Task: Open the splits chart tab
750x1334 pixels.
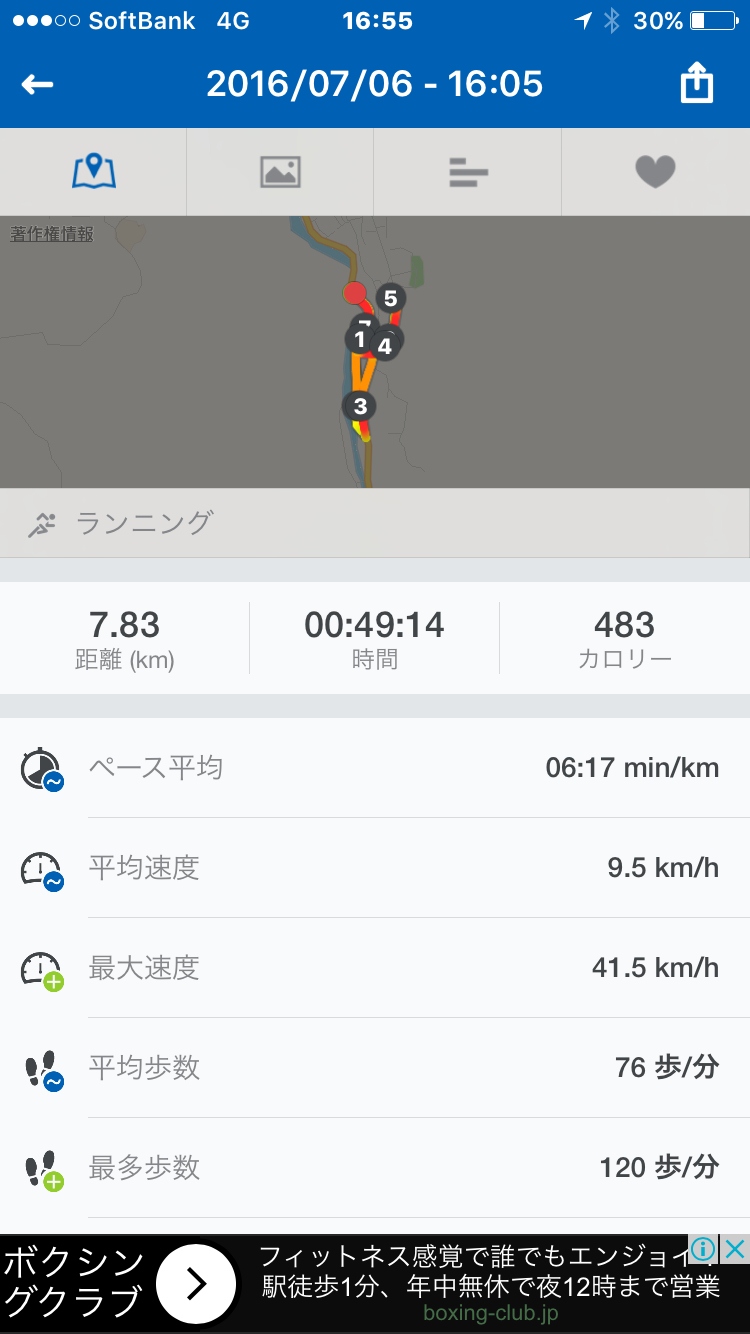Action: point(467,172)
